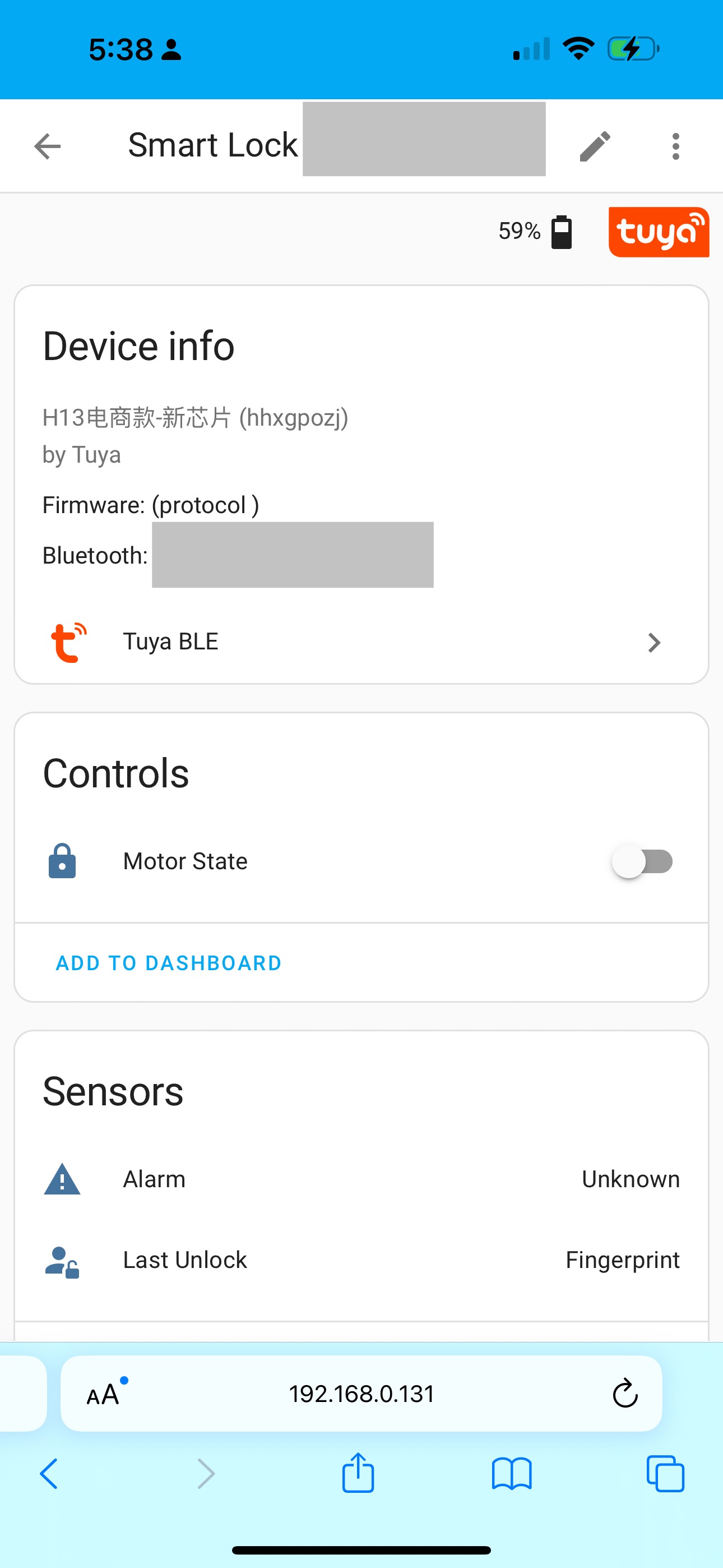Reload the page in Safari
This screenshot has height=1568, width=723.
pos(624,1394)
